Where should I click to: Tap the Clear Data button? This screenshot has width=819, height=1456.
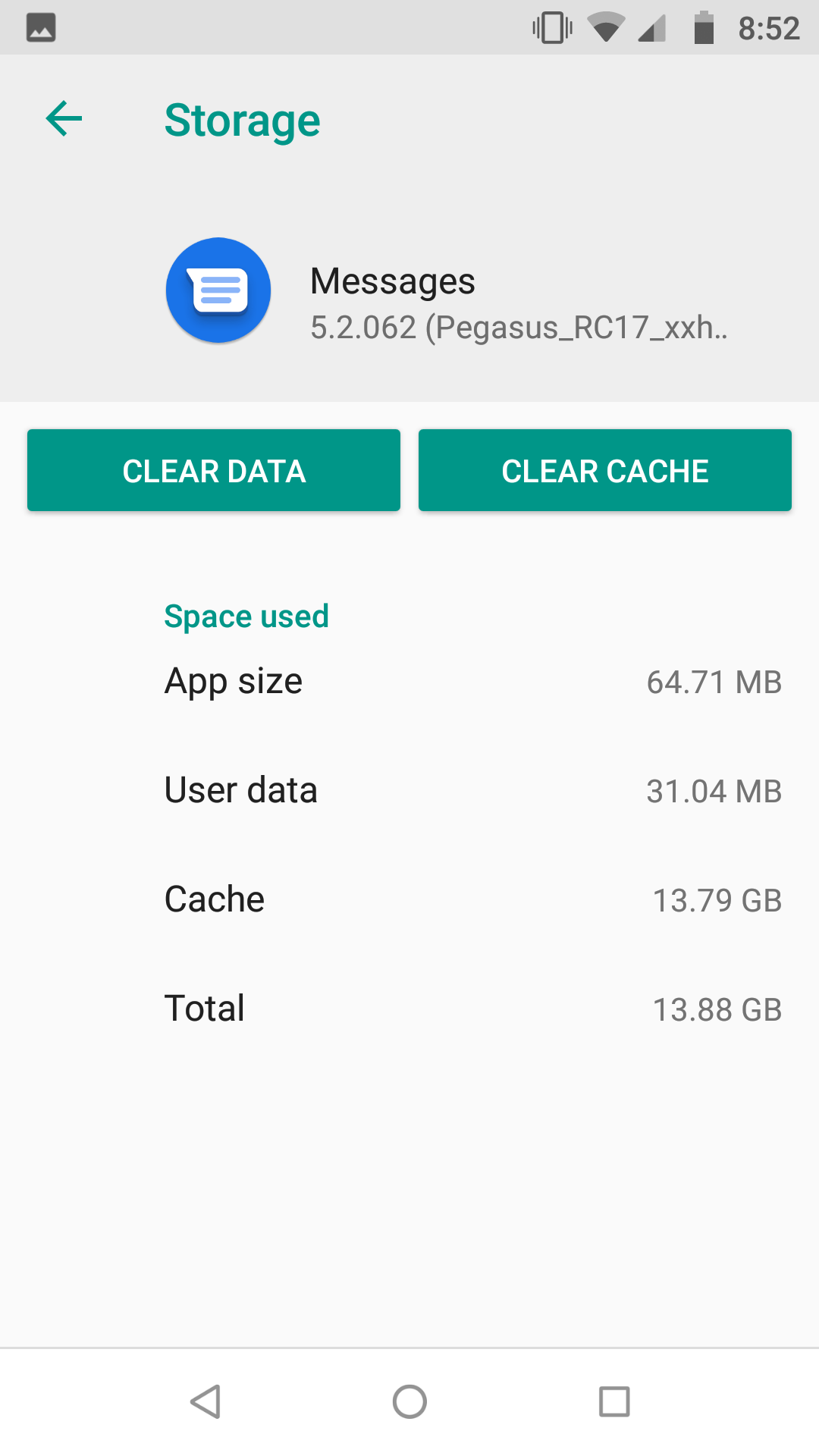click(214, 470)
